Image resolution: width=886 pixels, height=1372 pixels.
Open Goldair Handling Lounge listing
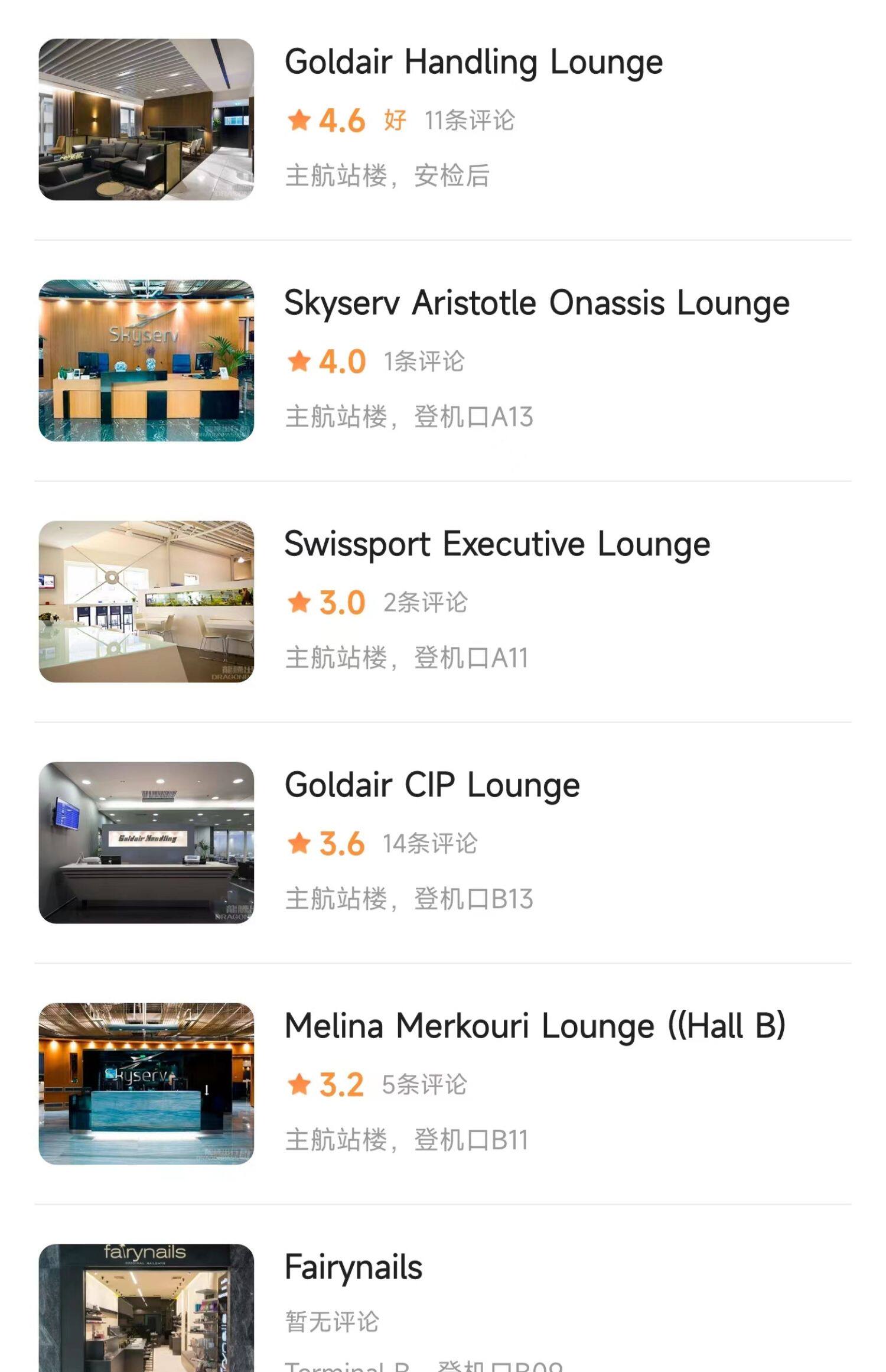(x=473, y=63)
